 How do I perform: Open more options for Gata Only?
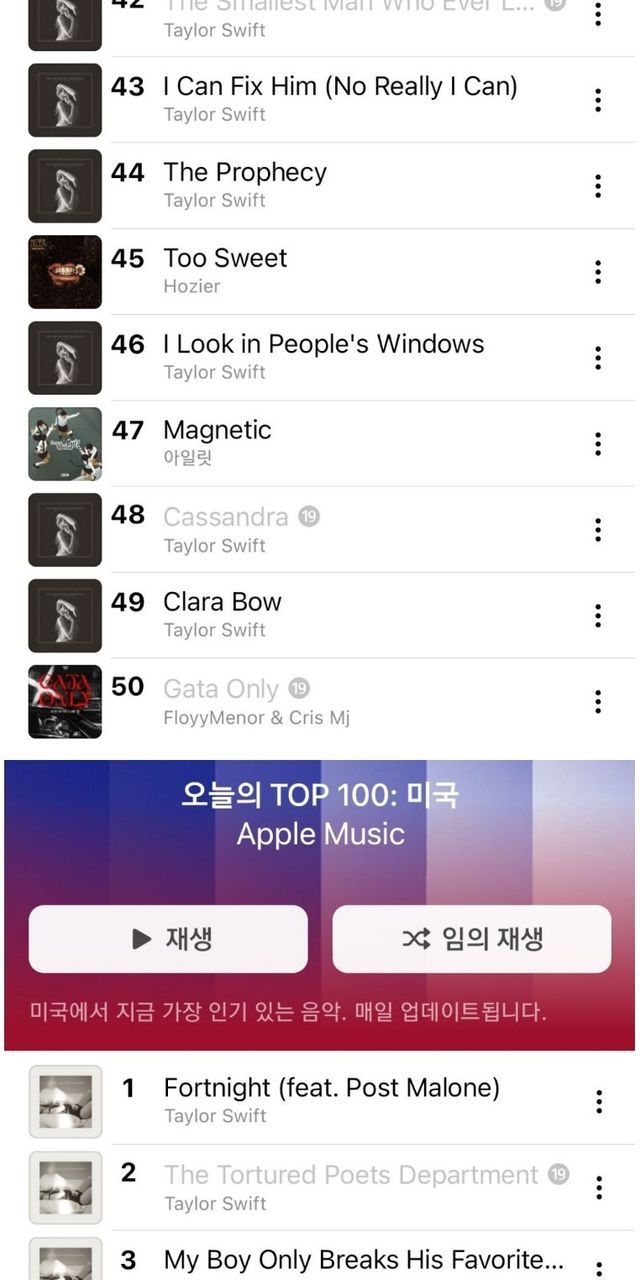598,702
